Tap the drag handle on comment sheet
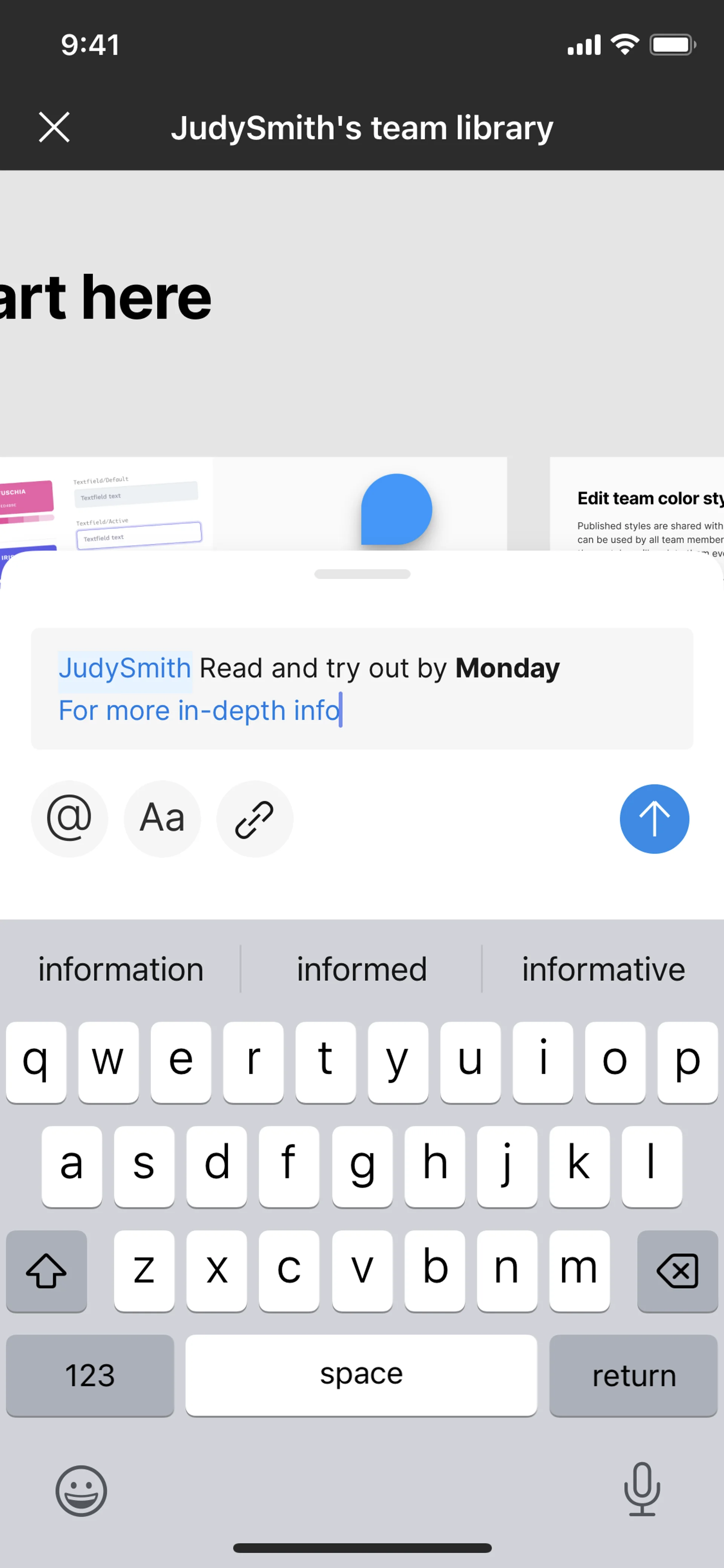 pyautogui.click(x=362, y=574)
